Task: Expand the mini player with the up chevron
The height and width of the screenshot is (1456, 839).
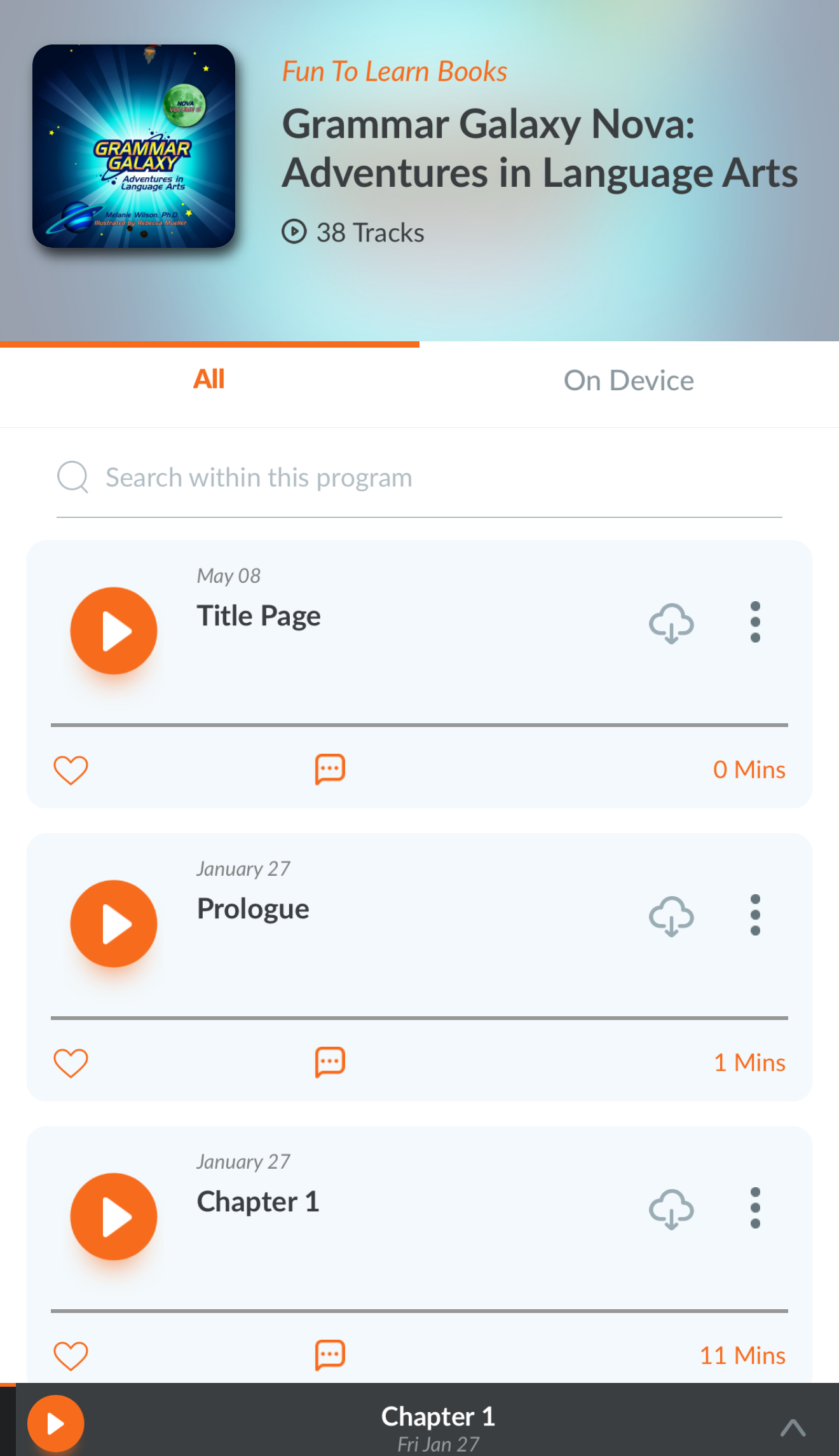Action: pos(793,1428)
